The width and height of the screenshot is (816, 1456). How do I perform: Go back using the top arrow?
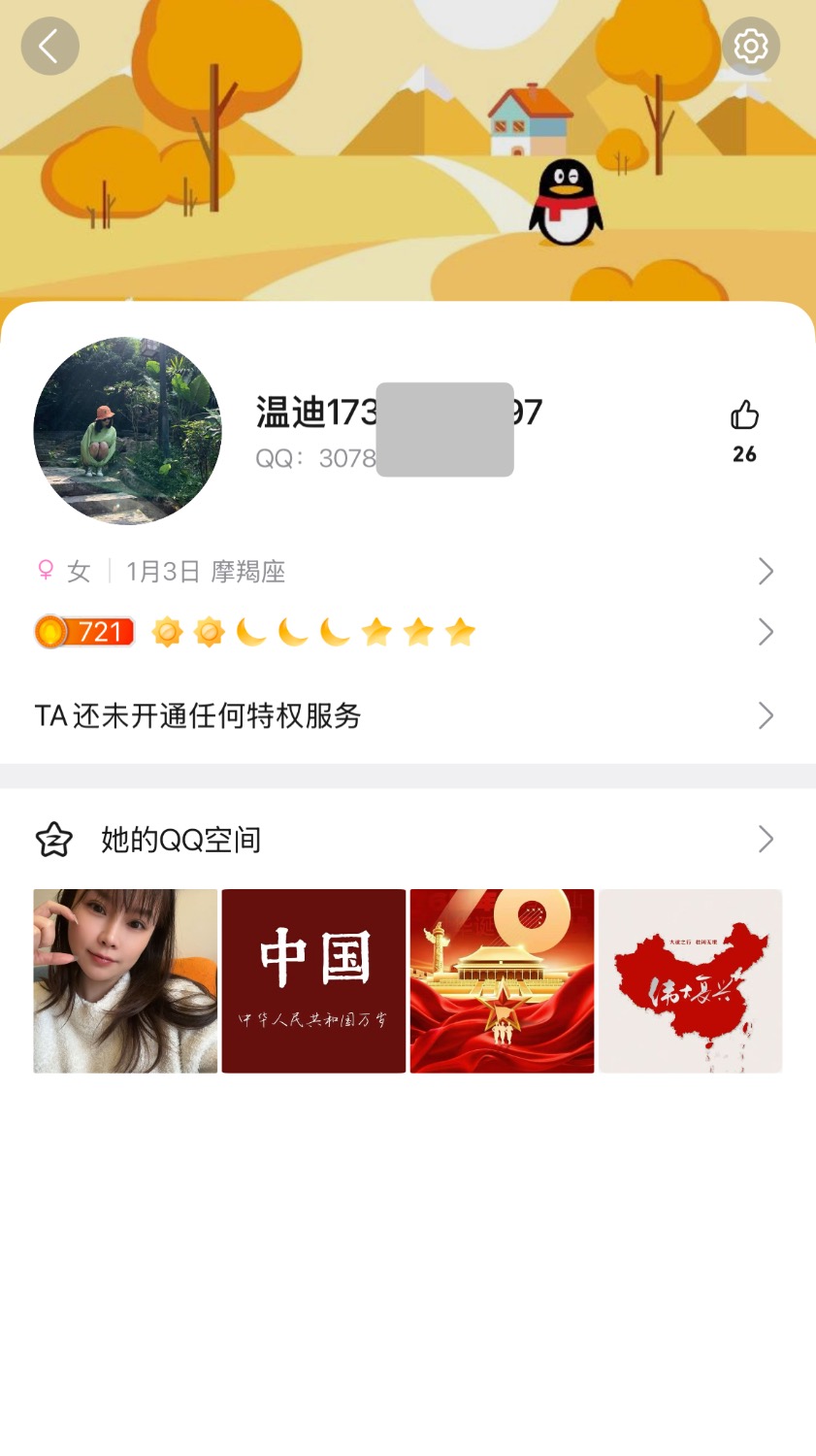pos(49,46)
